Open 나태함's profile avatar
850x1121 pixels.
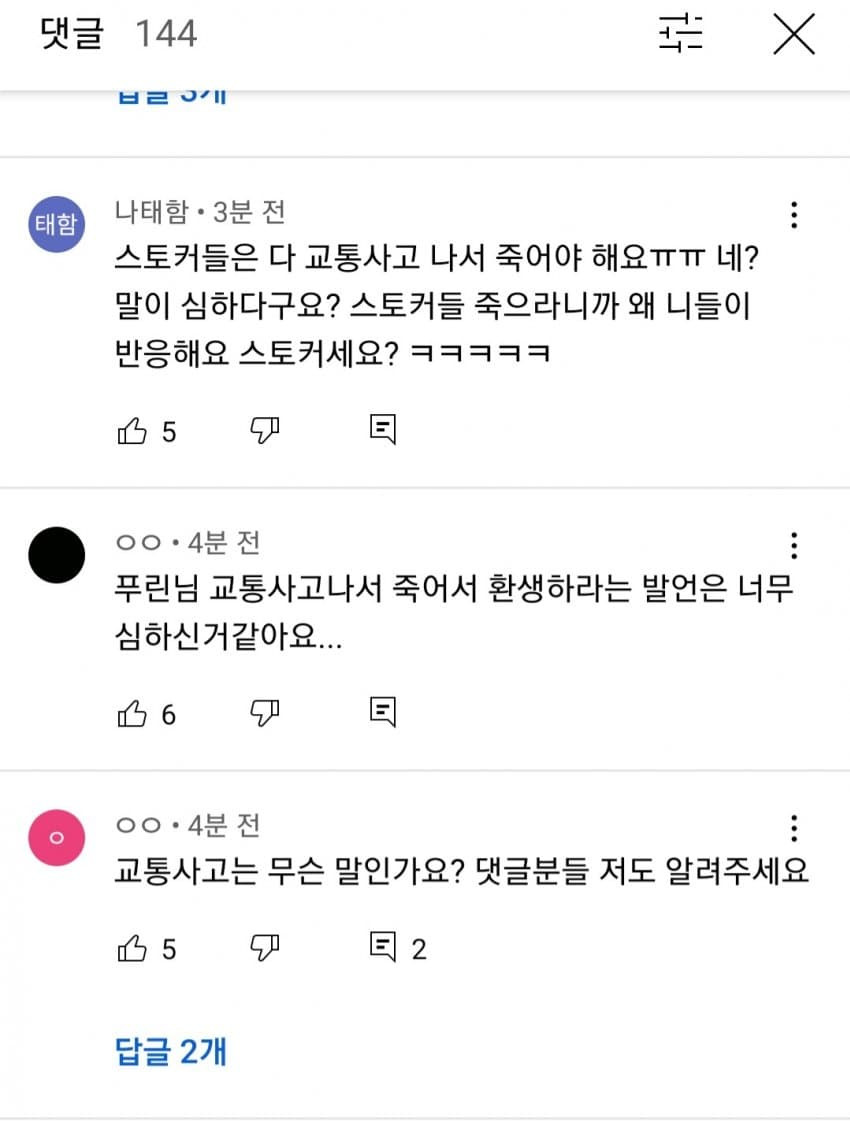[x=55, y=224]
